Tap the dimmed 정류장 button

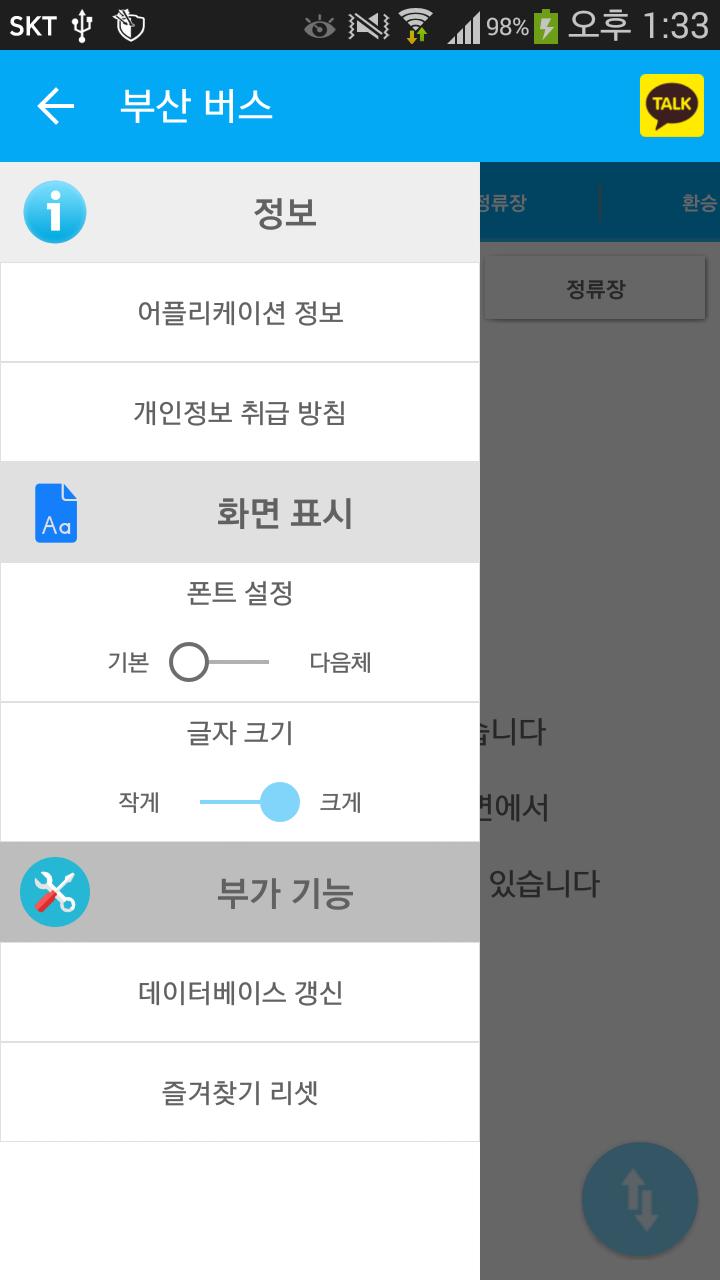(x=595, y=290)
